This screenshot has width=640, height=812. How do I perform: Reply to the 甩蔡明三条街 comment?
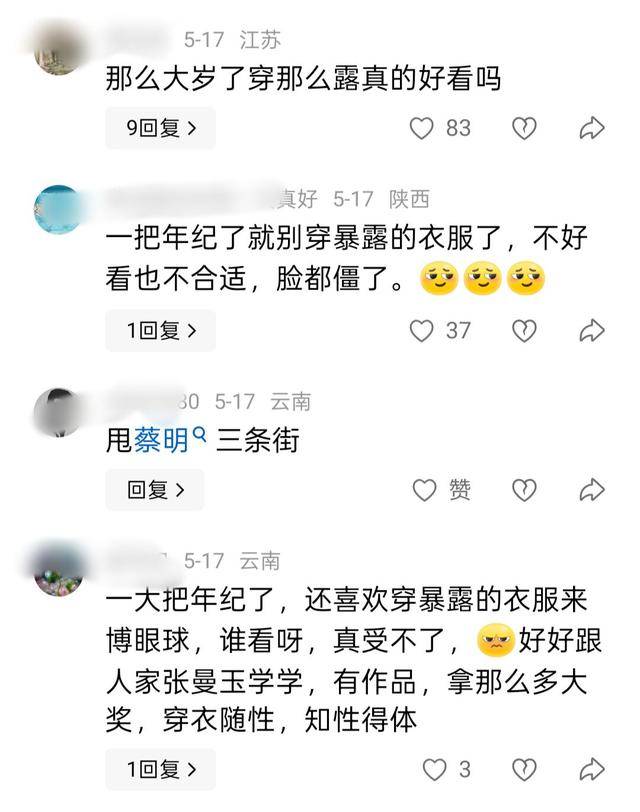[155, 490]
